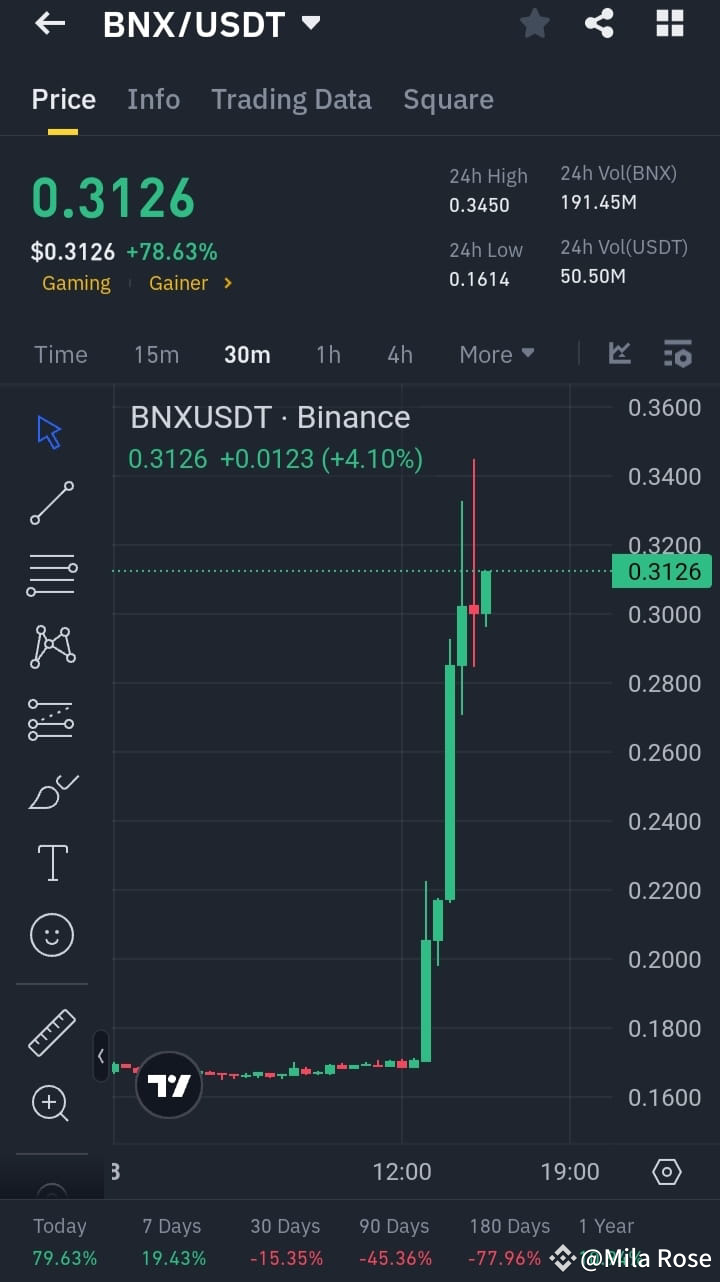Tap the share icon in the top bar
The image size is (720, 1282).
click(x=599, y=23)
